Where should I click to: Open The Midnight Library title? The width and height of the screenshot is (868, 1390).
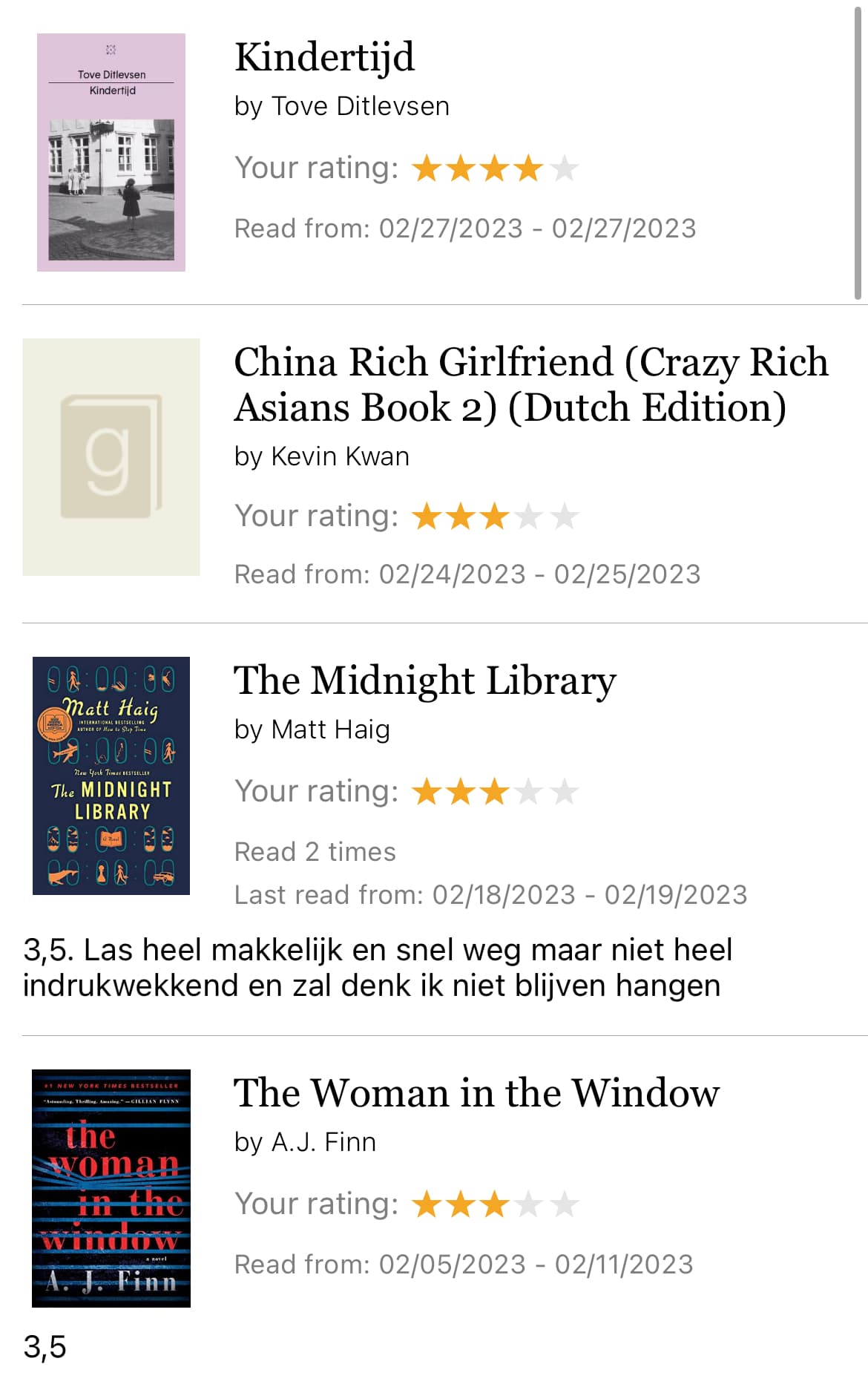click(425, 681)
